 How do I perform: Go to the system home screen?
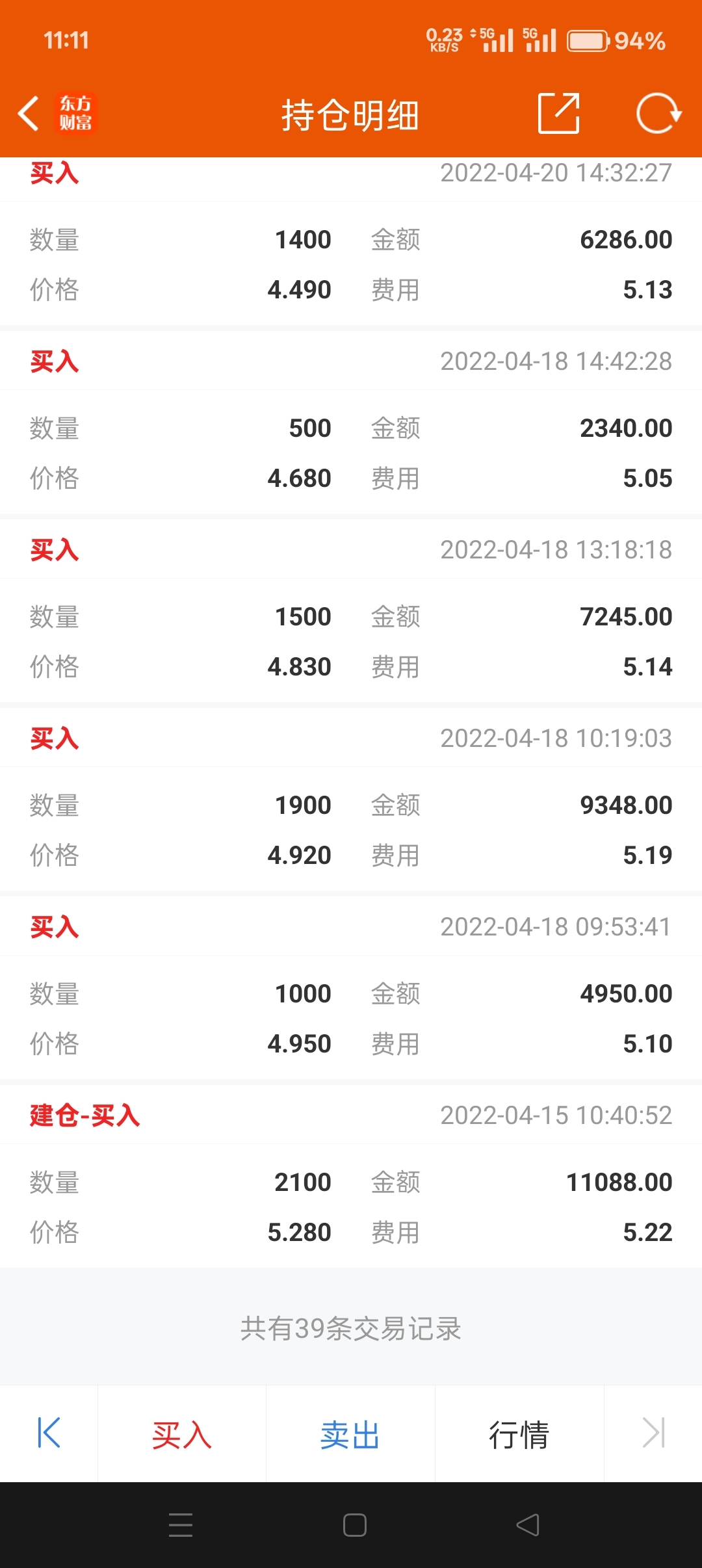pyautogui.click(x=354, y=1525)
